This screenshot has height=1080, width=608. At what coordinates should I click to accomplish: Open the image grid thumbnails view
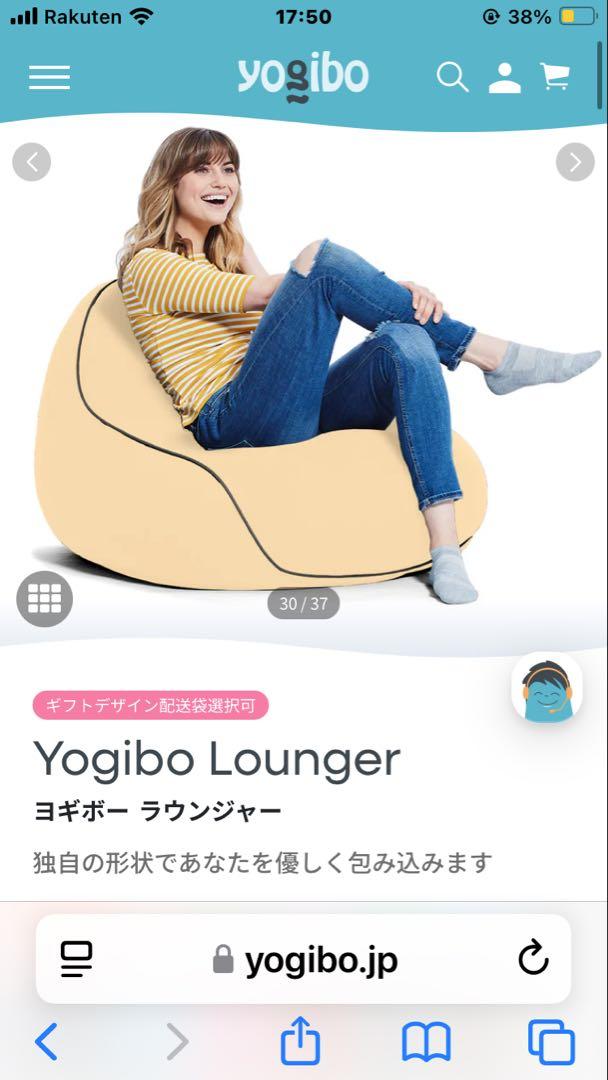click(45, 599)
